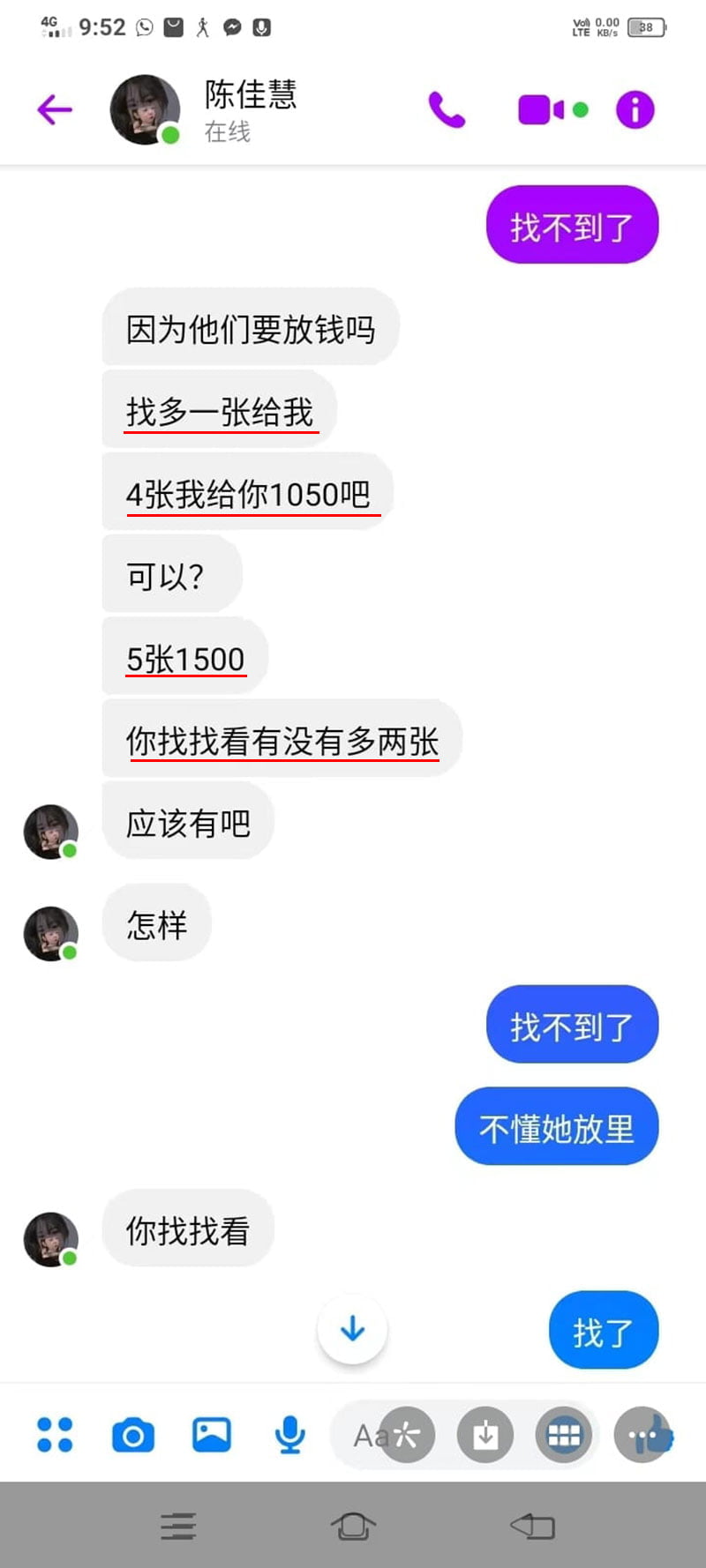
Task: Open the photo gallery picker
Action: pyautogui.click(x=212, y=1435)
